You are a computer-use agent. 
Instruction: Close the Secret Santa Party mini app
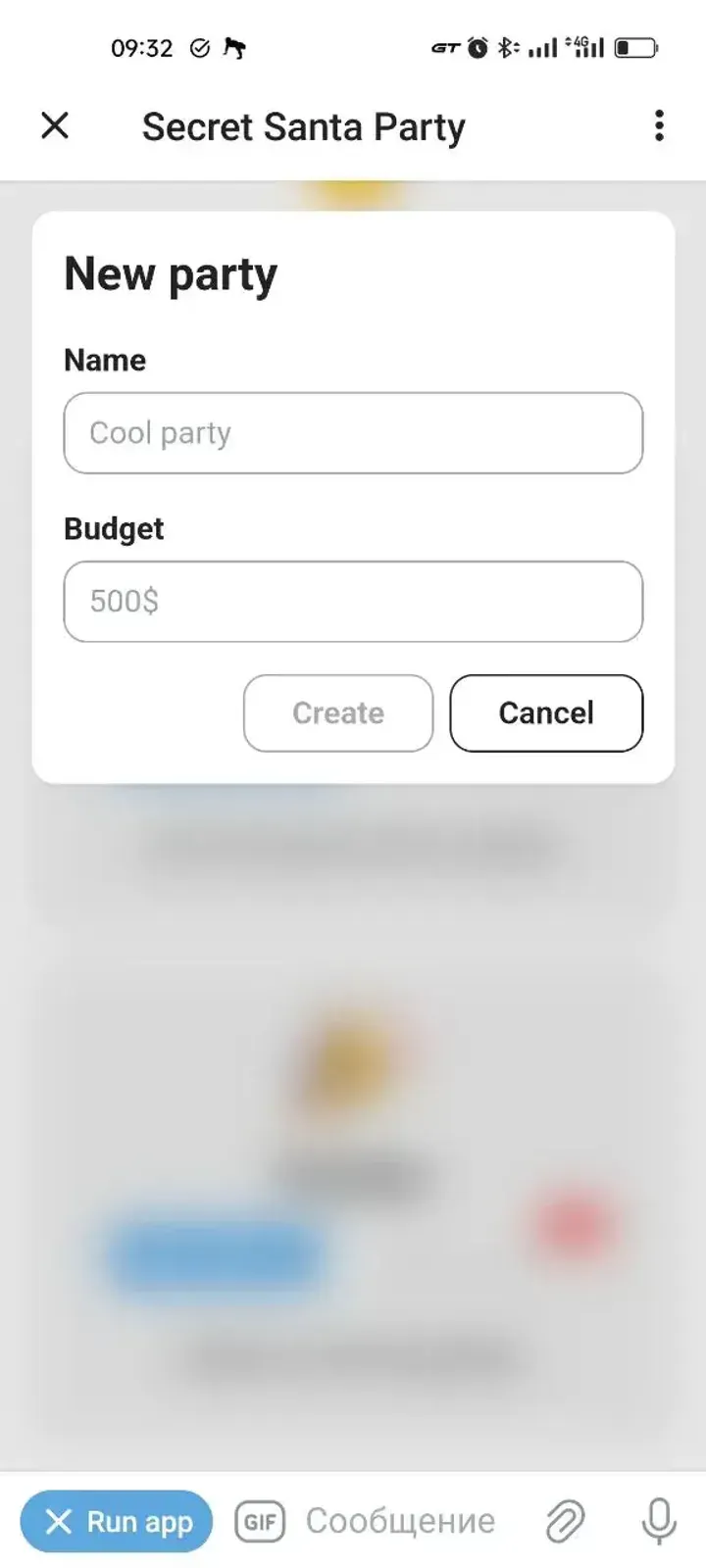pyautogui.click(x=55, y=125)
